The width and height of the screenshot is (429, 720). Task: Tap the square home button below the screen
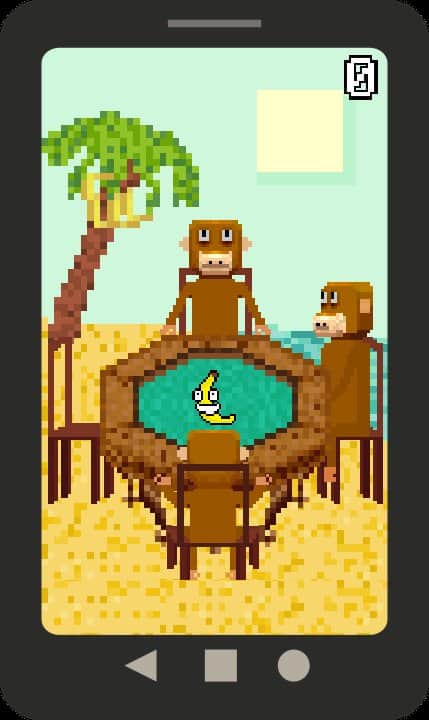click(221, 665)
